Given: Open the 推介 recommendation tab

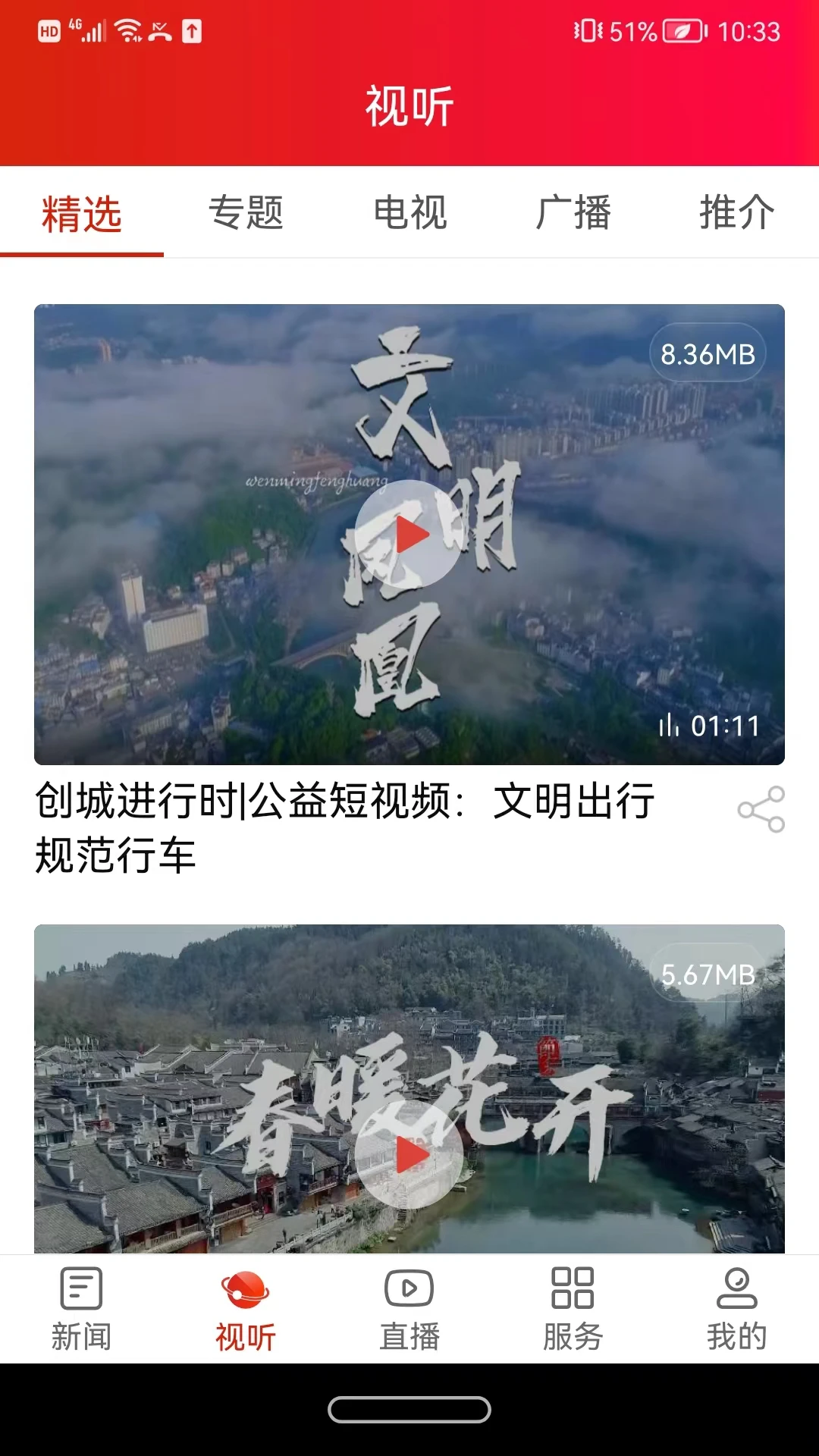Looking at the screenshot, I should (736, 215).
